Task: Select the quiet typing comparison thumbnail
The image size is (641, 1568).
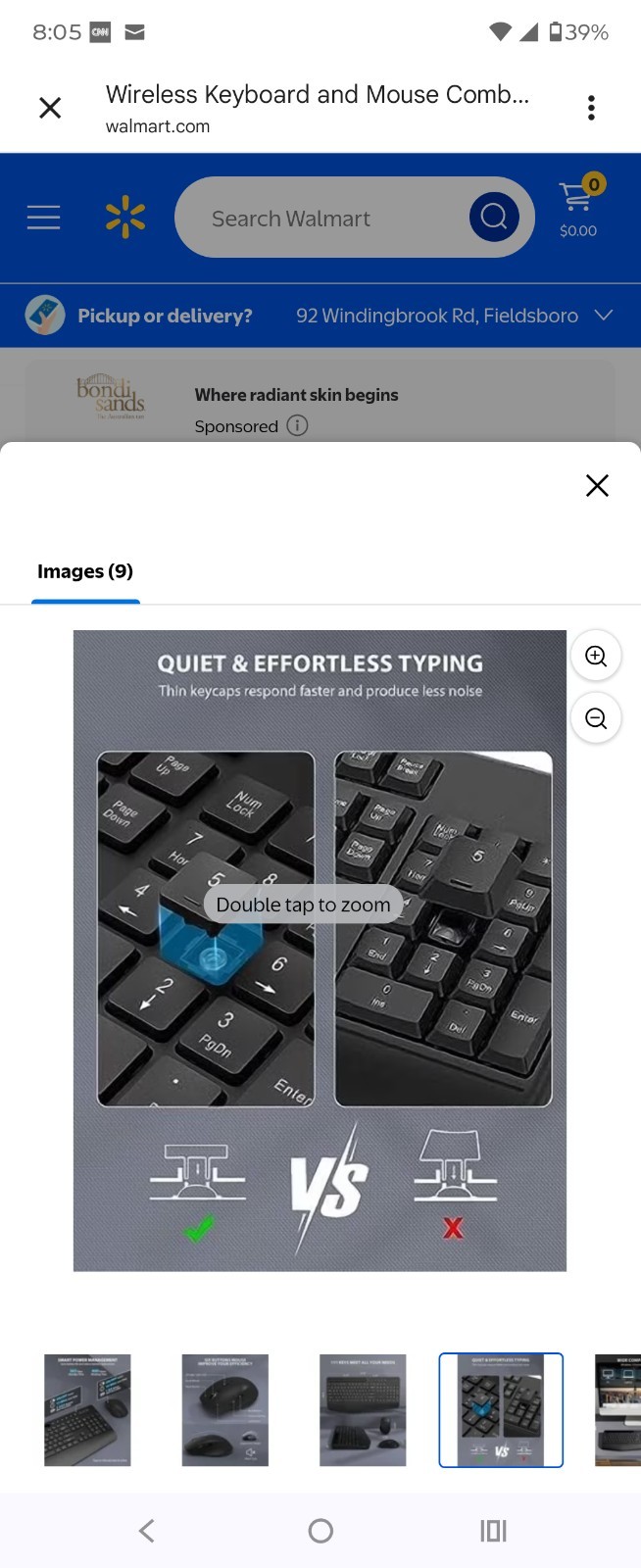Action: (x=501, y=1409)
